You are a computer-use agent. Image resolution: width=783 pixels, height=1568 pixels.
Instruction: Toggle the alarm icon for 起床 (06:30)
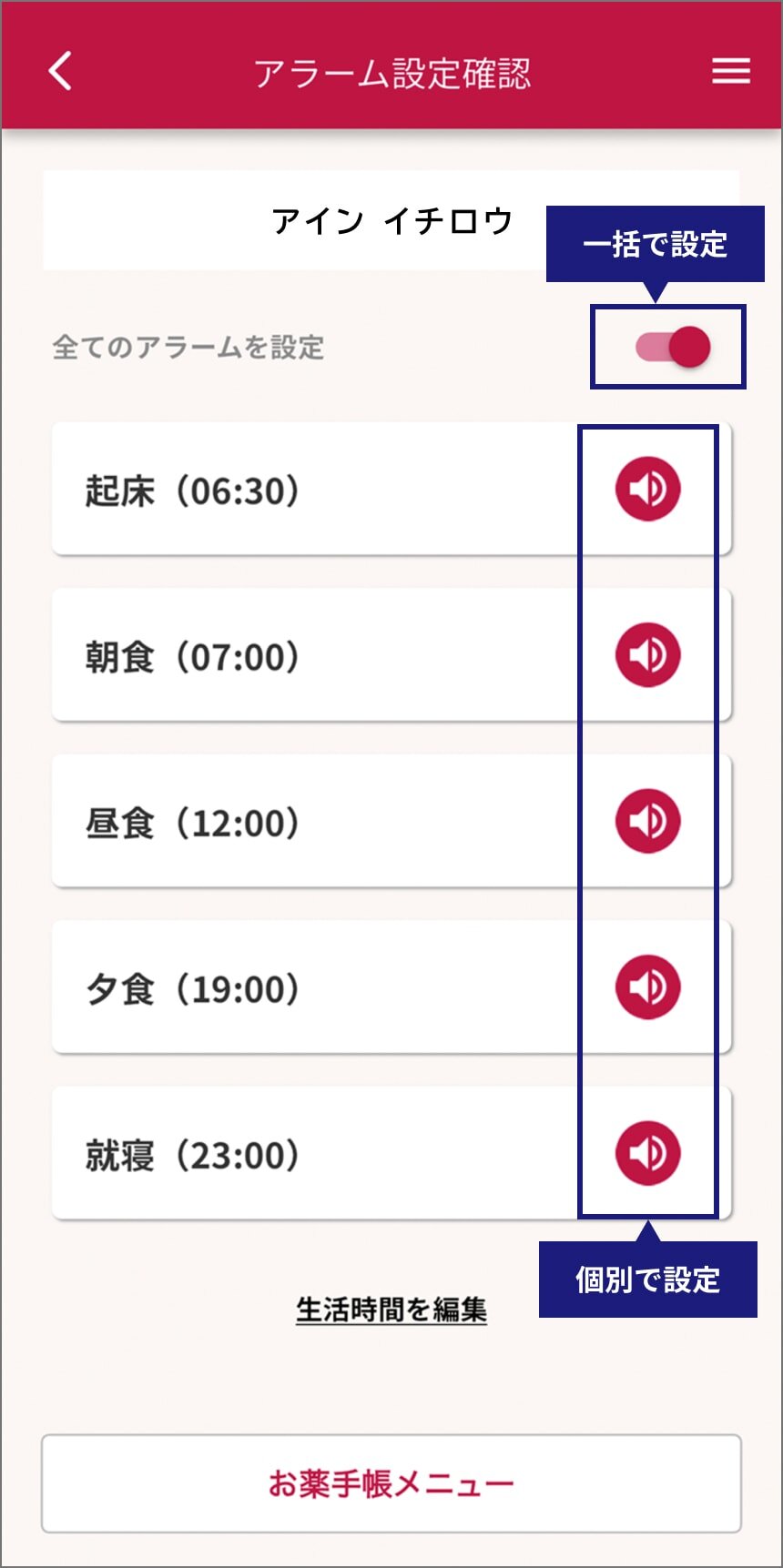coord(647,489)
